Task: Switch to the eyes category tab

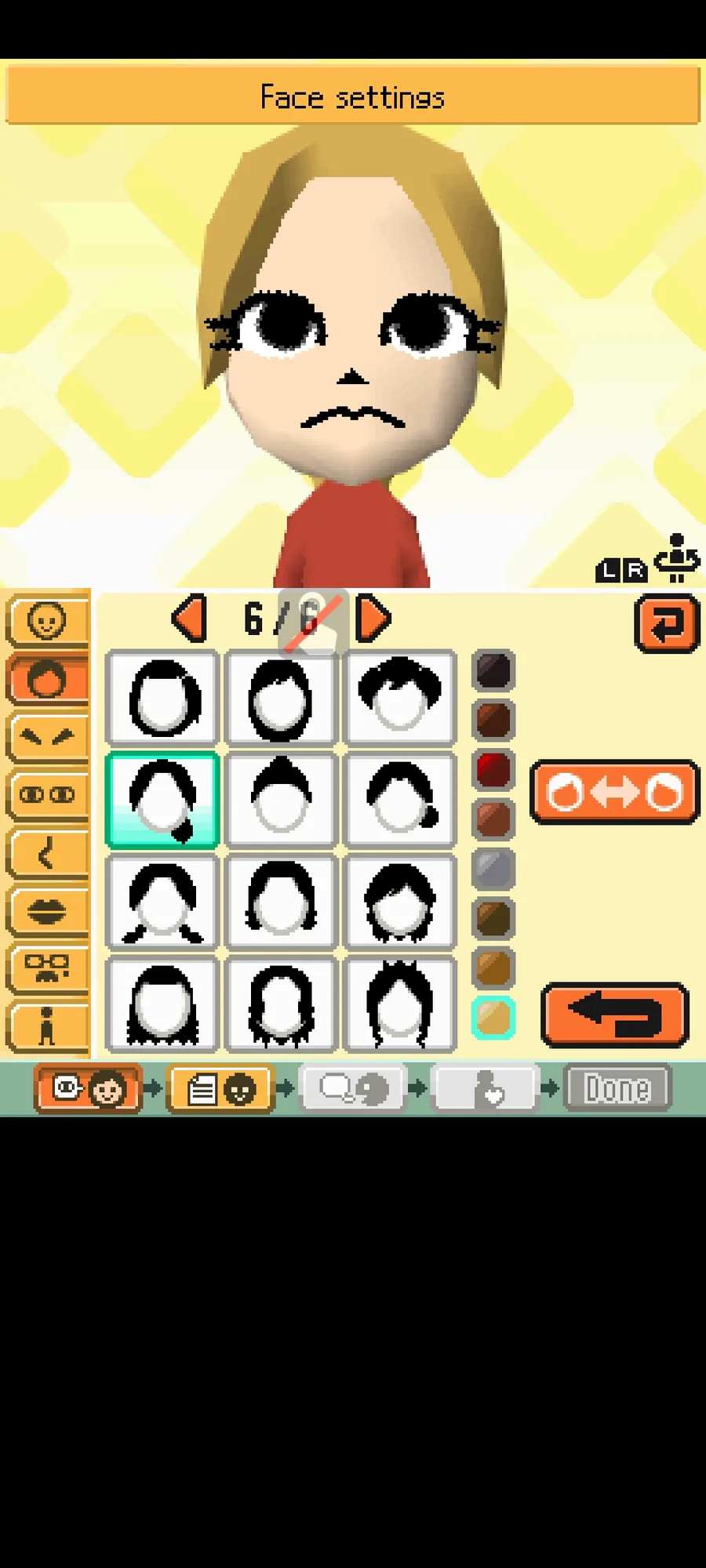Action: click(47, 795)
